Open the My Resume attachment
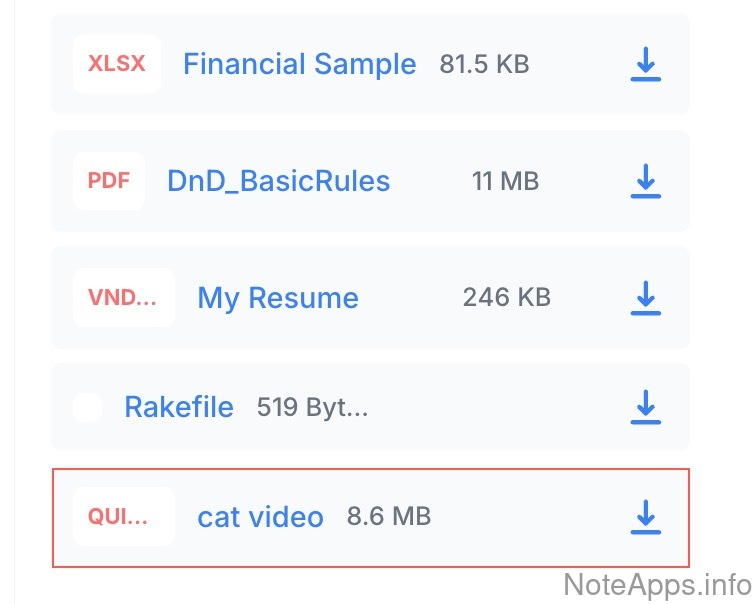This screenshot has width=754, height=604. coord(278,298)
